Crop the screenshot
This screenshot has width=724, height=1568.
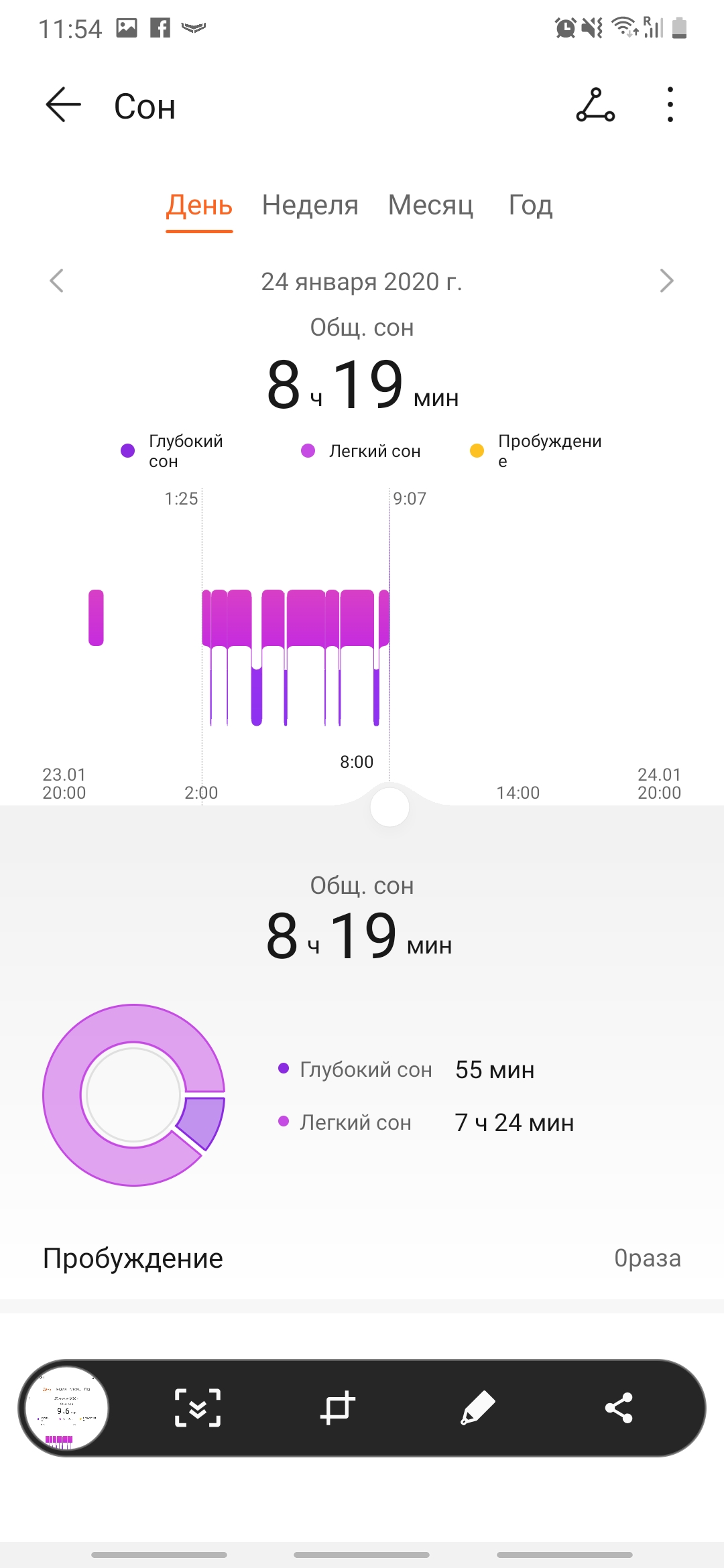pos(337,1408)
